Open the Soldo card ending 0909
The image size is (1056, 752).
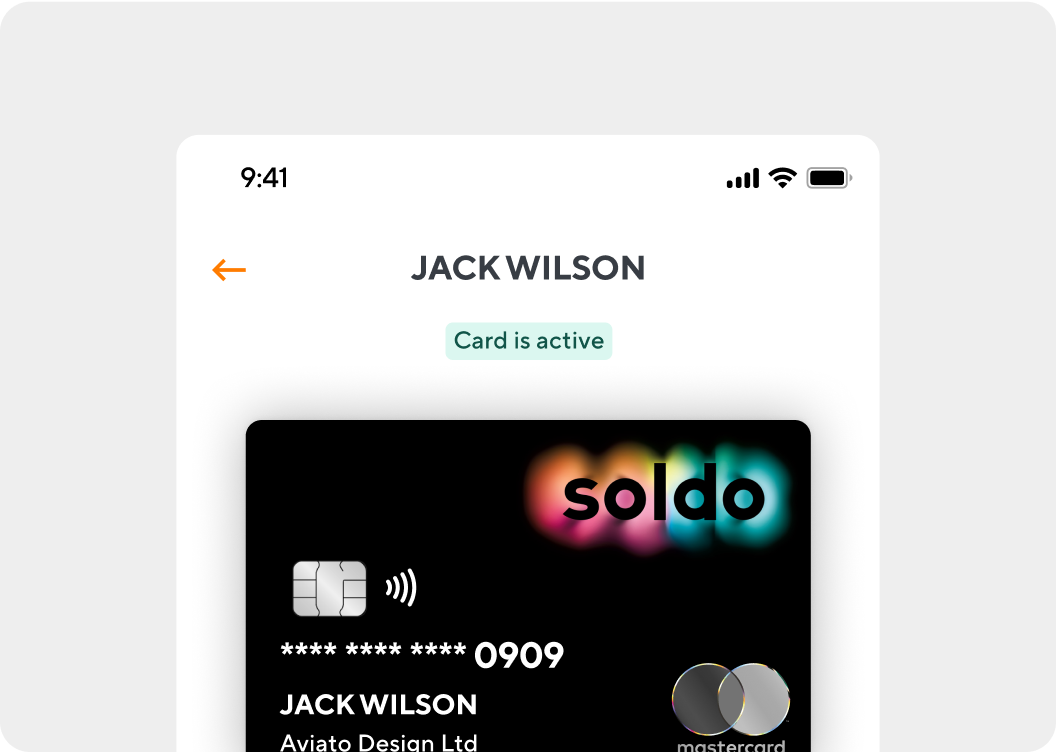(x=528, y=590)
